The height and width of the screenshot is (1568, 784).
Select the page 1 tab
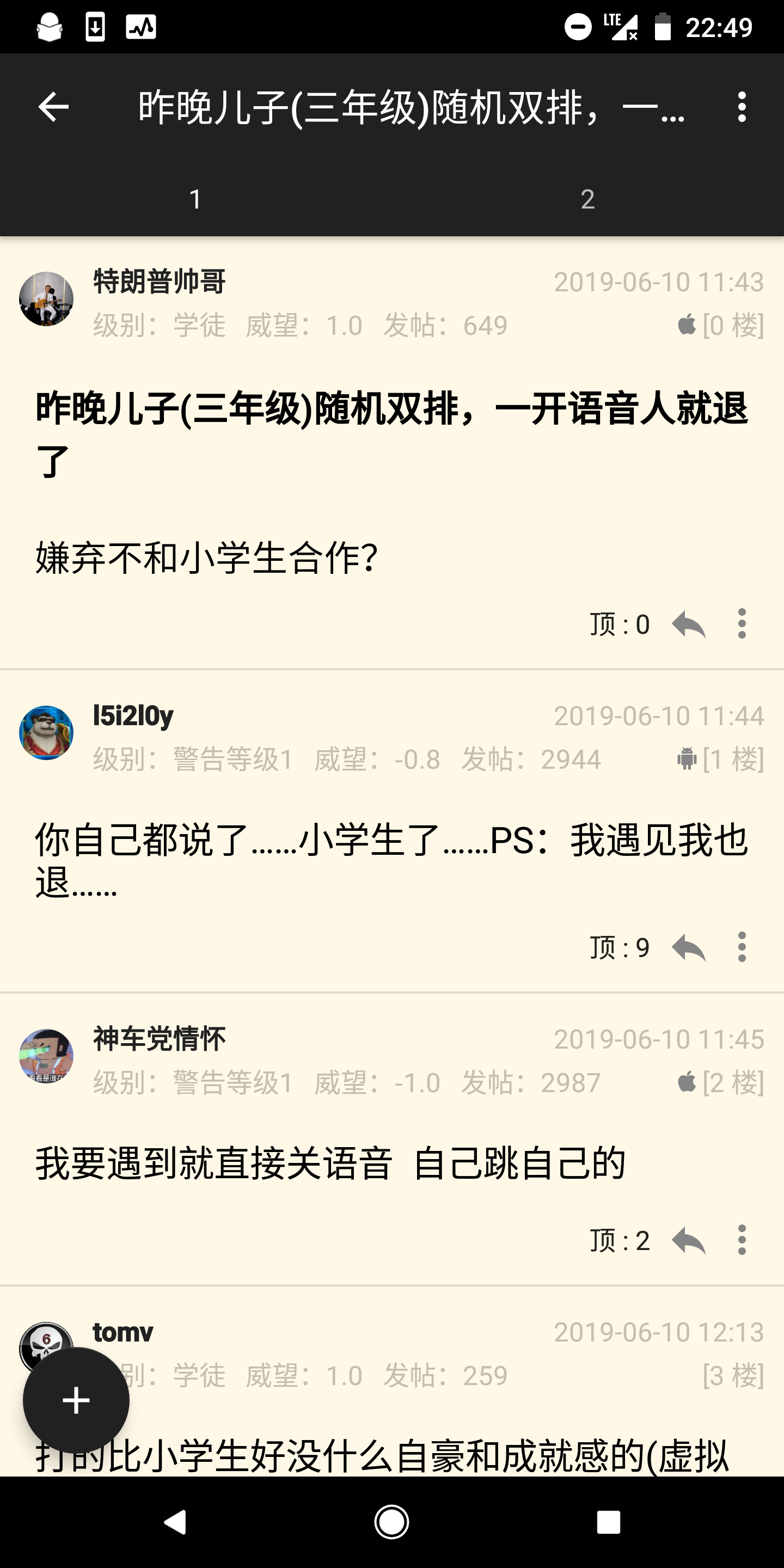pyautogui.click(x=196, y=199)
